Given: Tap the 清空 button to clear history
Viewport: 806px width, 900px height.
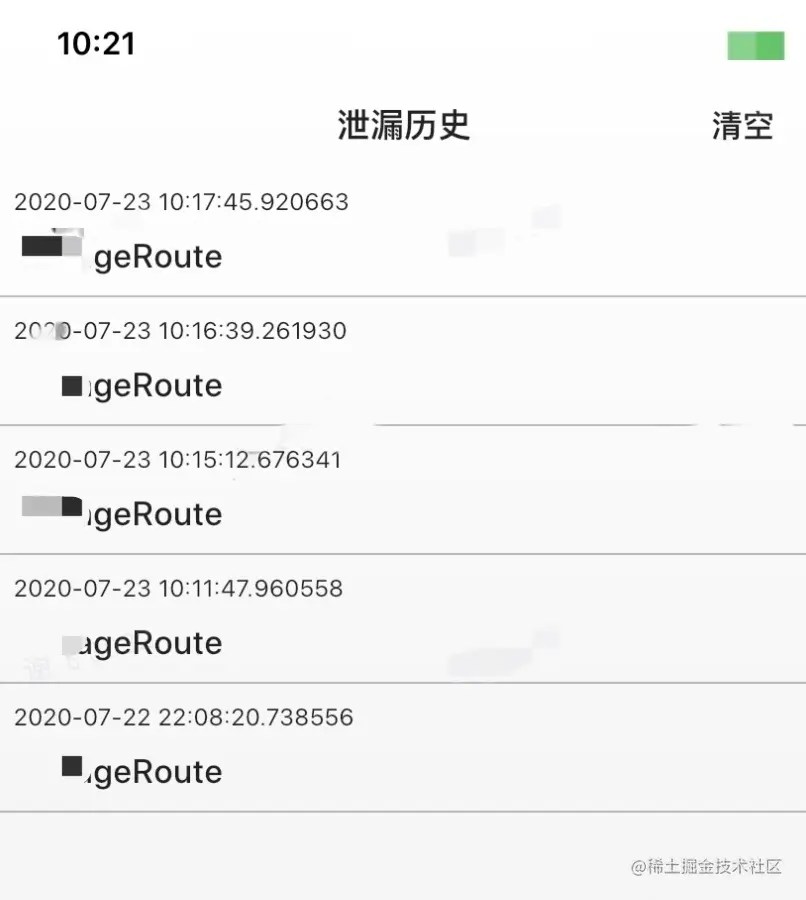Looking at the screenshot, I should tap(742, 126).
